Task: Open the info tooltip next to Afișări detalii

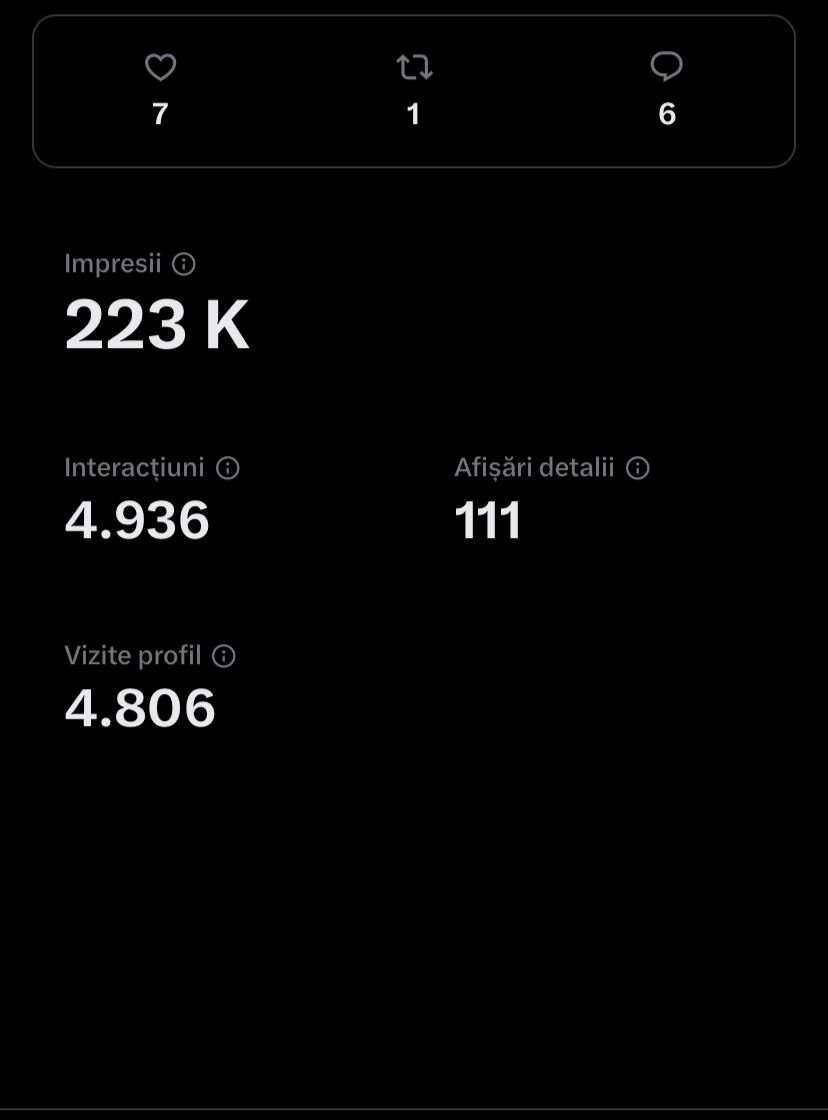Action: tap(637, 467)
